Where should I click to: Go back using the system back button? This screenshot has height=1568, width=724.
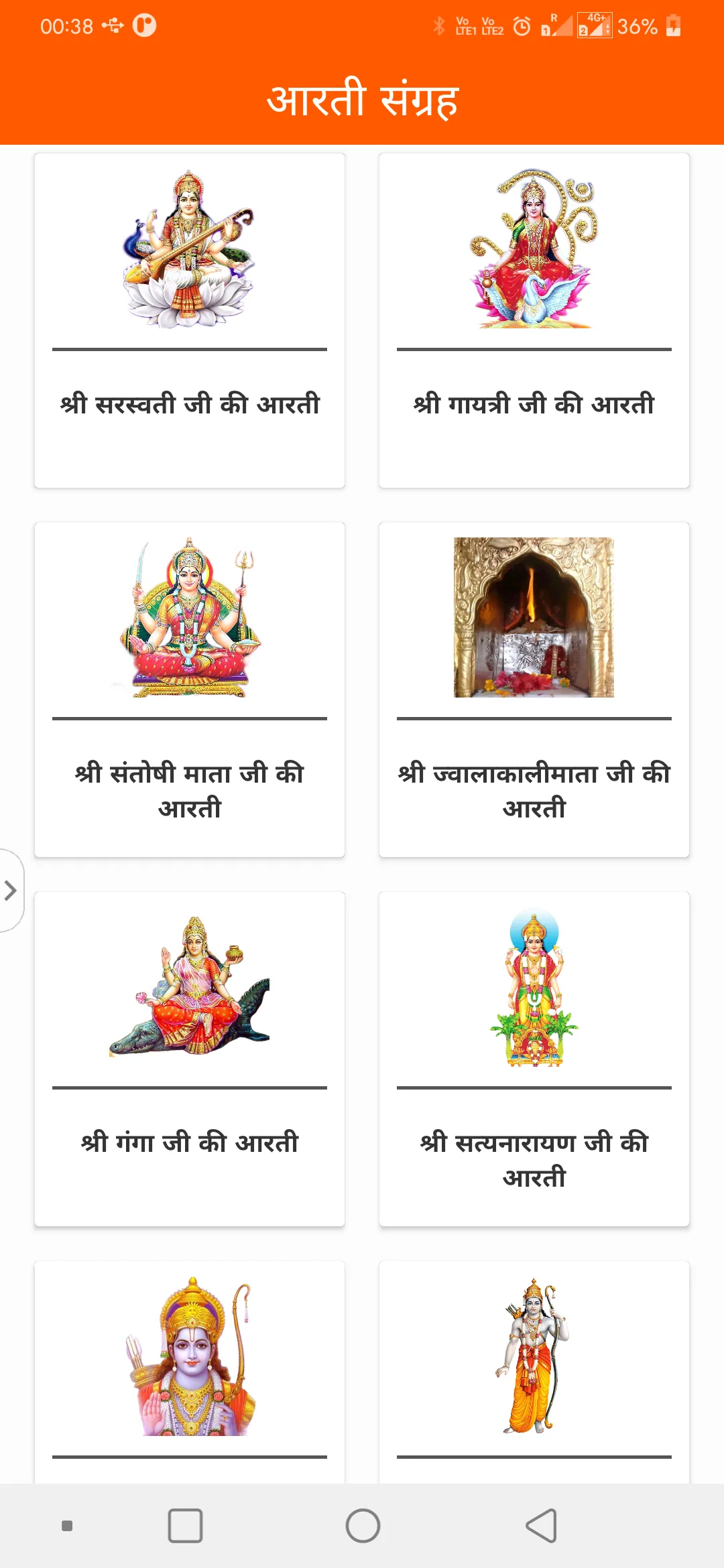coord(542,1526)
